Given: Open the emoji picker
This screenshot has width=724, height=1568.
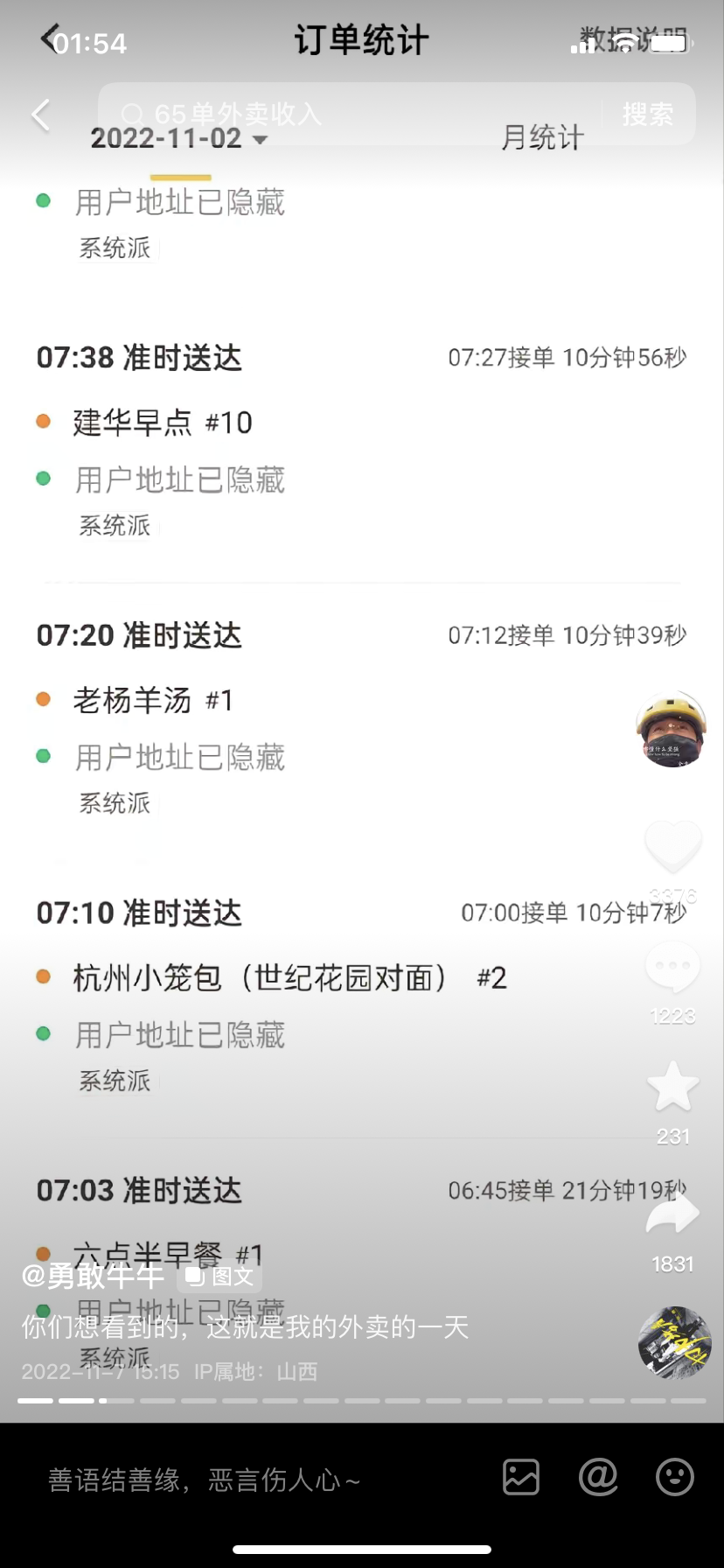Looking at the screenshot, I should (675, 1477).
